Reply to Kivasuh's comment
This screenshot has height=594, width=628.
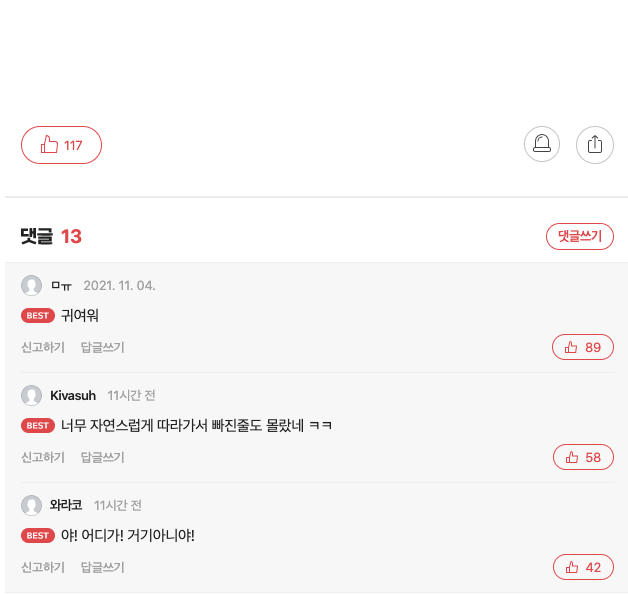[102, 457]
